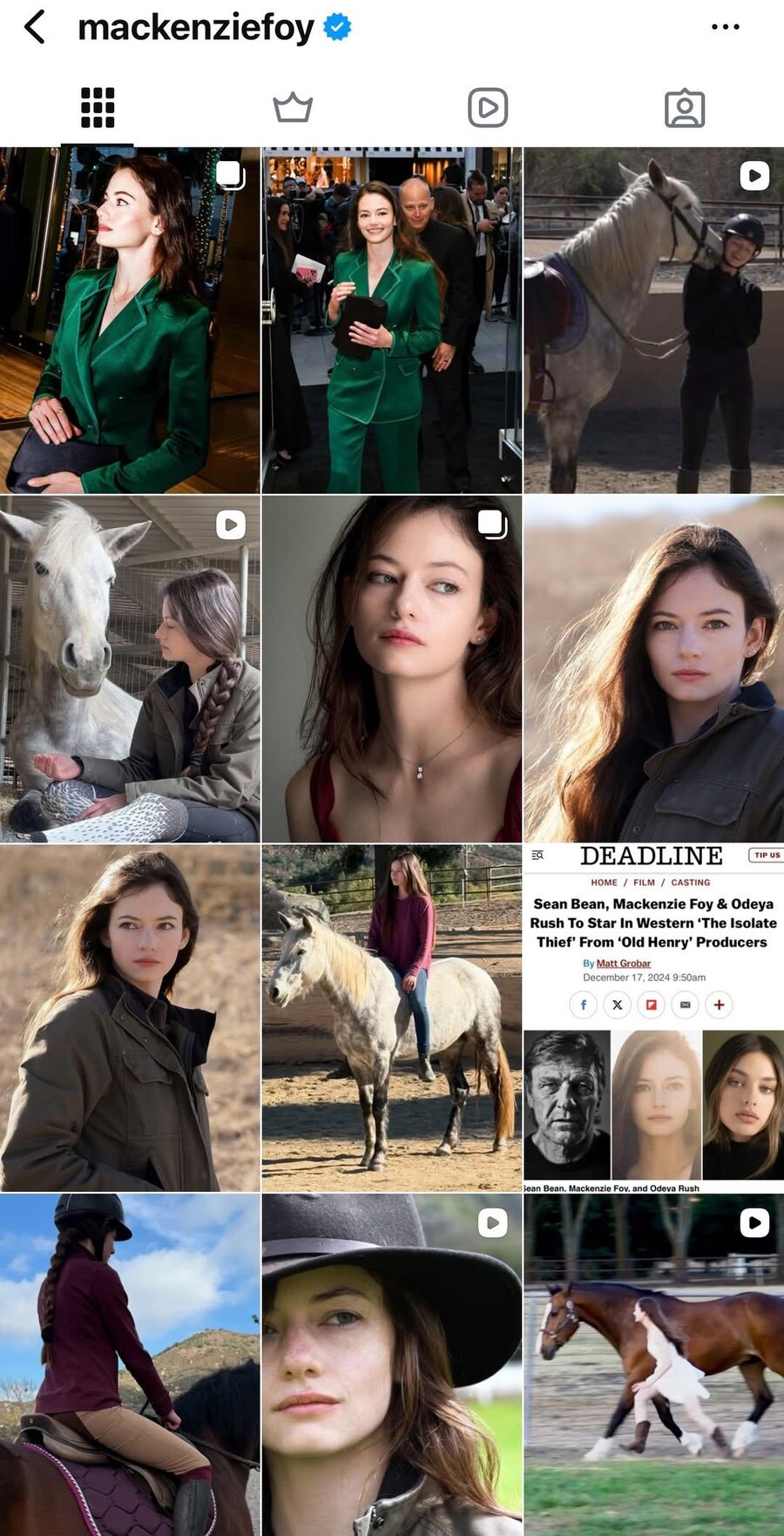784x1536 pixels.
Task: Open photo of rider sitting on gray horse
Action: point(392,1017)
